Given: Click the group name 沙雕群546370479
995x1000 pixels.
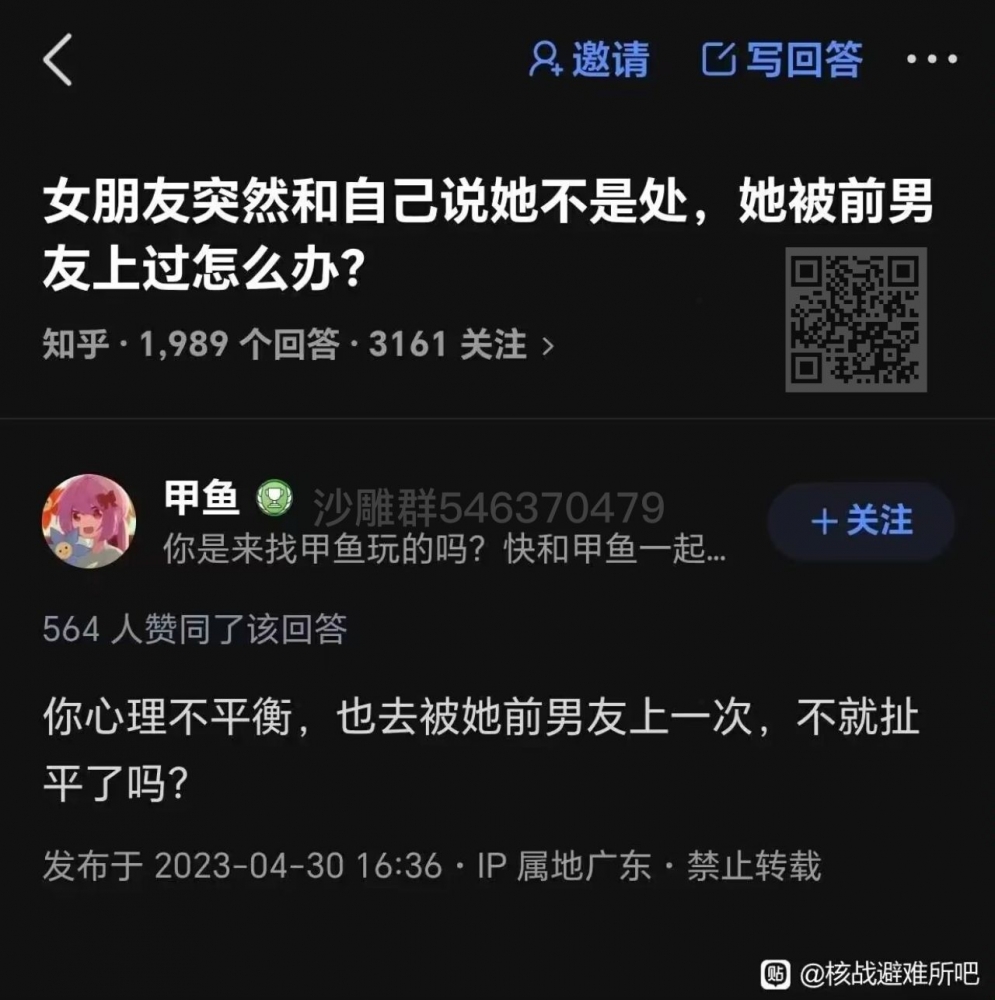Looking at the screenshot, I should point(491,505).
